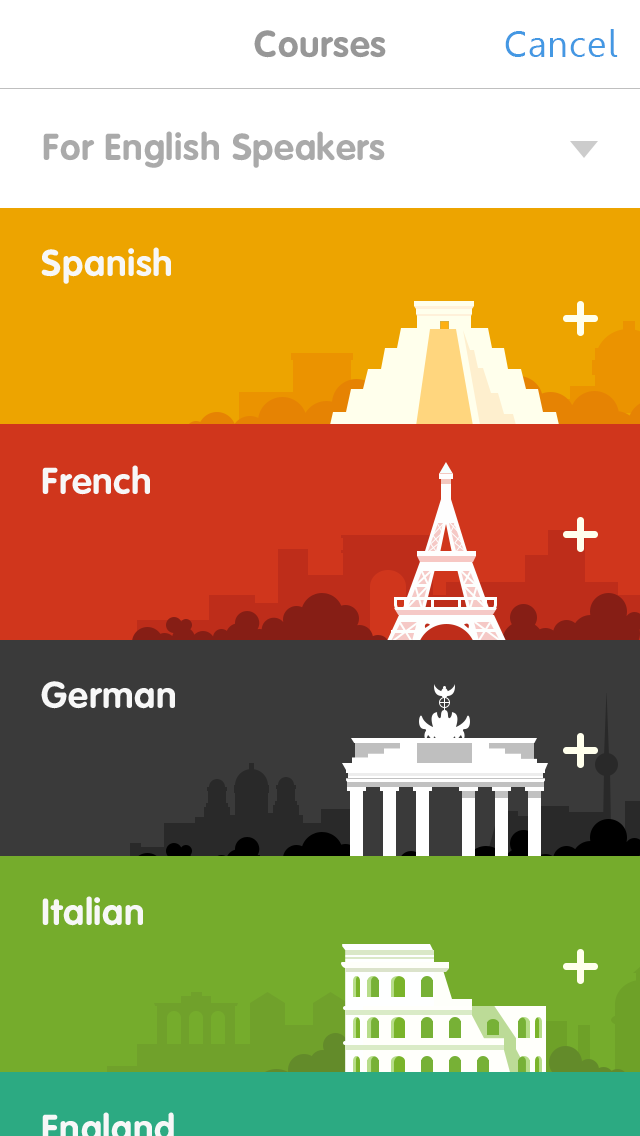
Task: Add the French course
Action: [581, 535]
